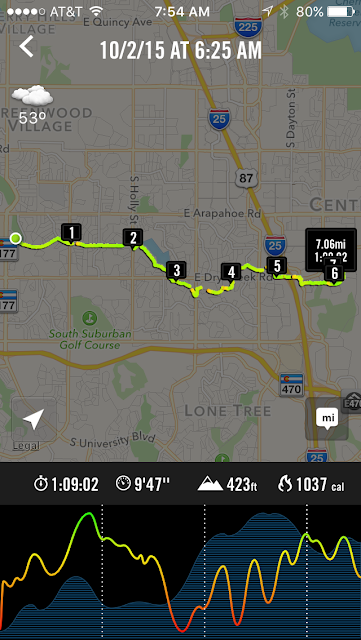Select mile marker 5 on the route
This screenshot has height=640, width=361.
(277, 267)
